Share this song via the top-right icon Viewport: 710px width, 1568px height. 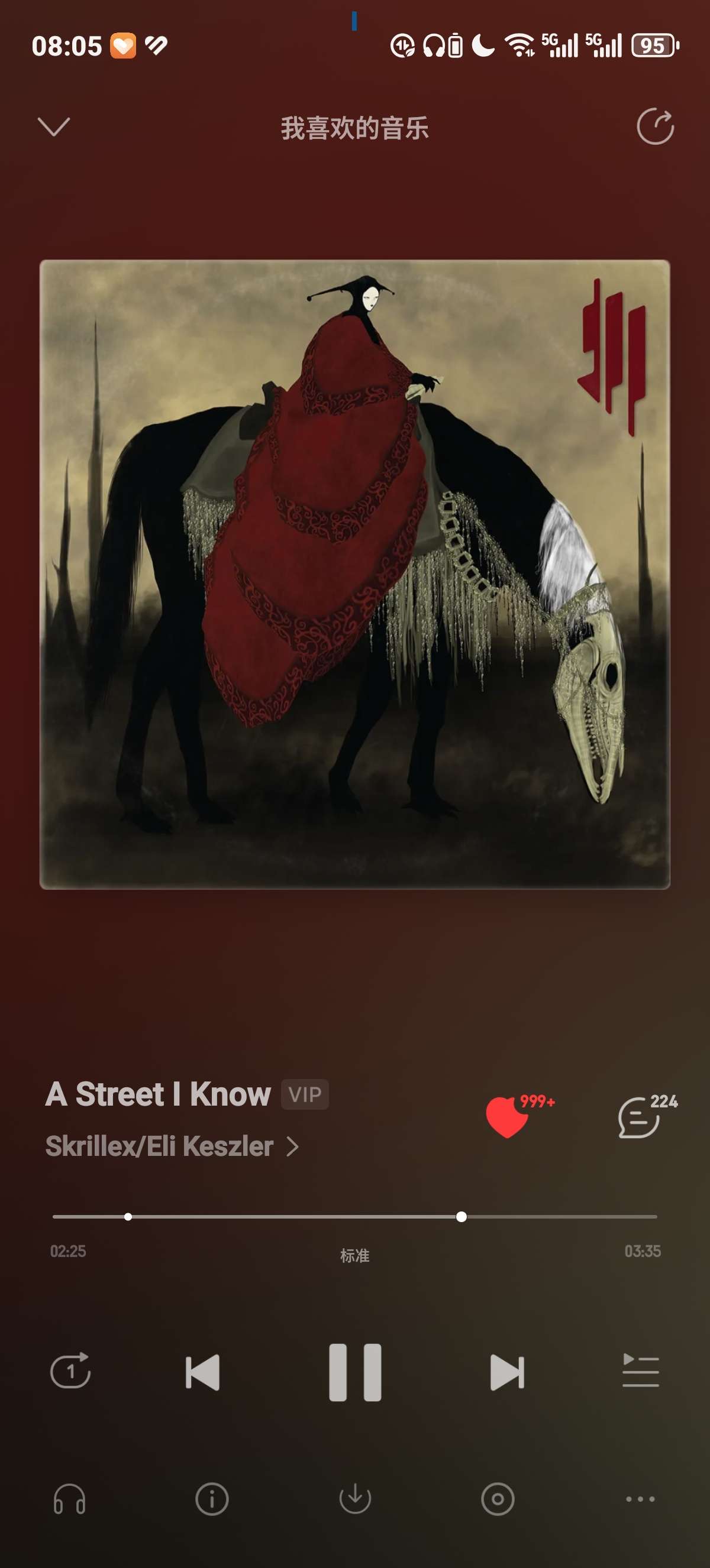click(655, 127)
